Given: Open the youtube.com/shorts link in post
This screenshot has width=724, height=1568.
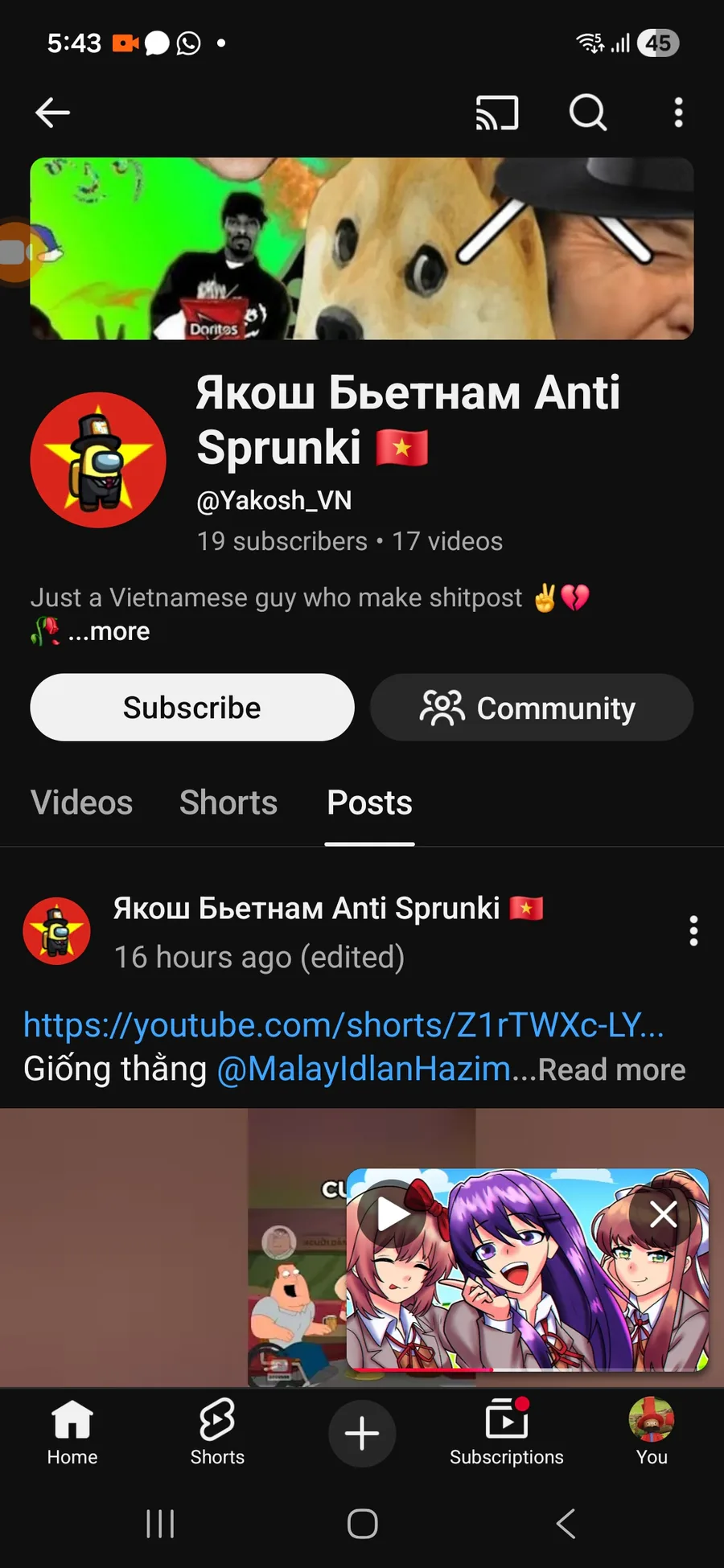Looking at the screenshot, I should coord(343,1025).
